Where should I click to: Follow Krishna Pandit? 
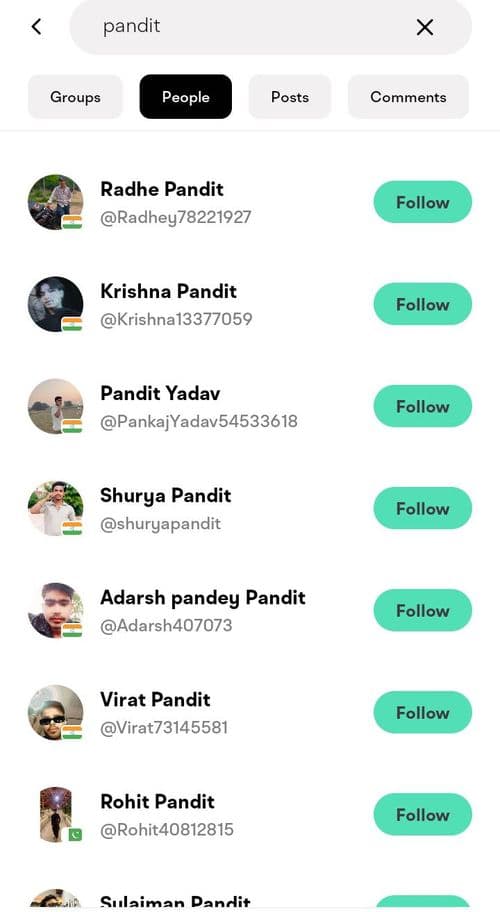point(423,304)
